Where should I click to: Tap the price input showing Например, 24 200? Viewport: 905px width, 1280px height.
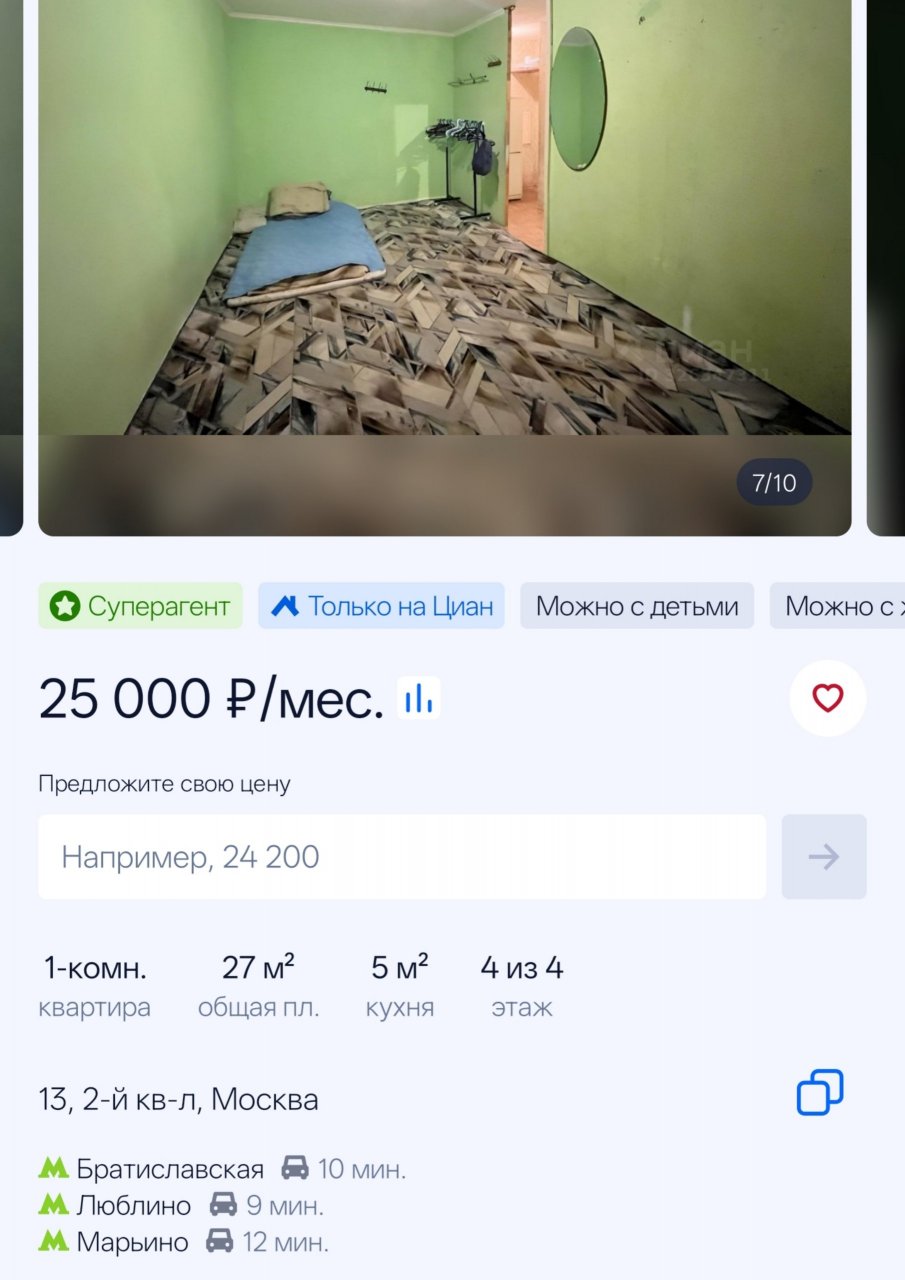click(x=400, y=856)
